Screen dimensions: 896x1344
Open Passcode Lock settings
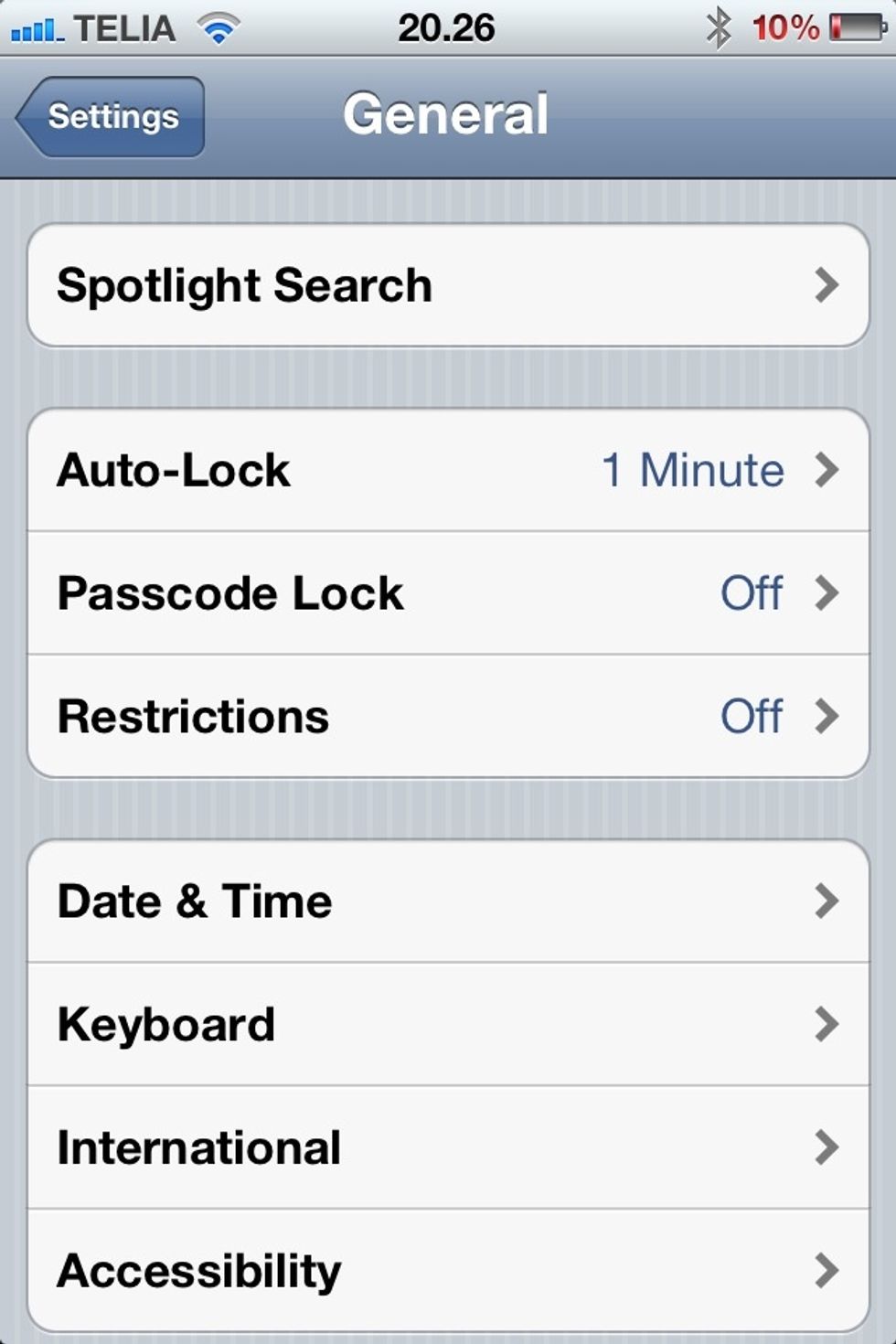click(x=448, y=593)
